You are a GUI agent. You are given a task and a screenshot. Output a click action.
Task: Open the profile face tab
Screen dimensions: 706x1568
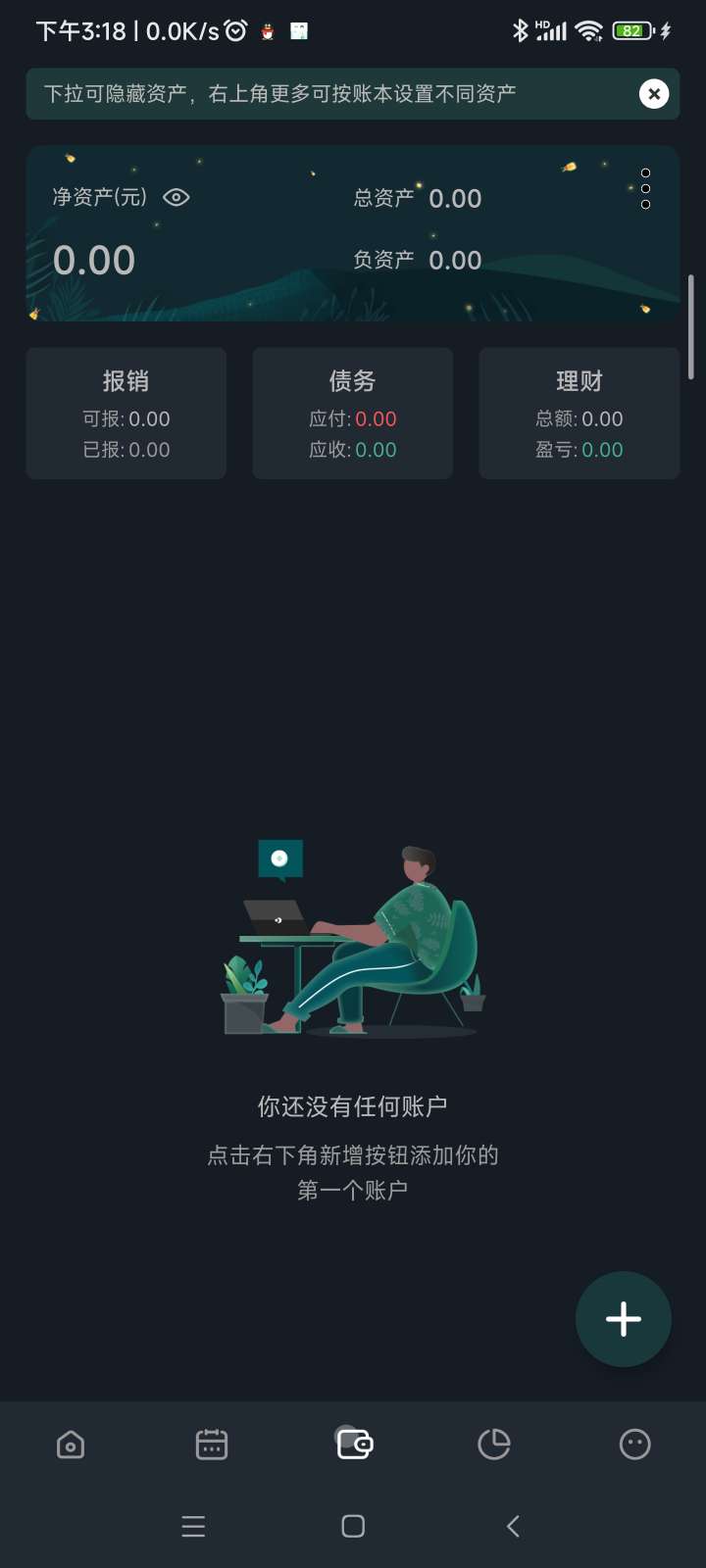[x=635, y=1445]
